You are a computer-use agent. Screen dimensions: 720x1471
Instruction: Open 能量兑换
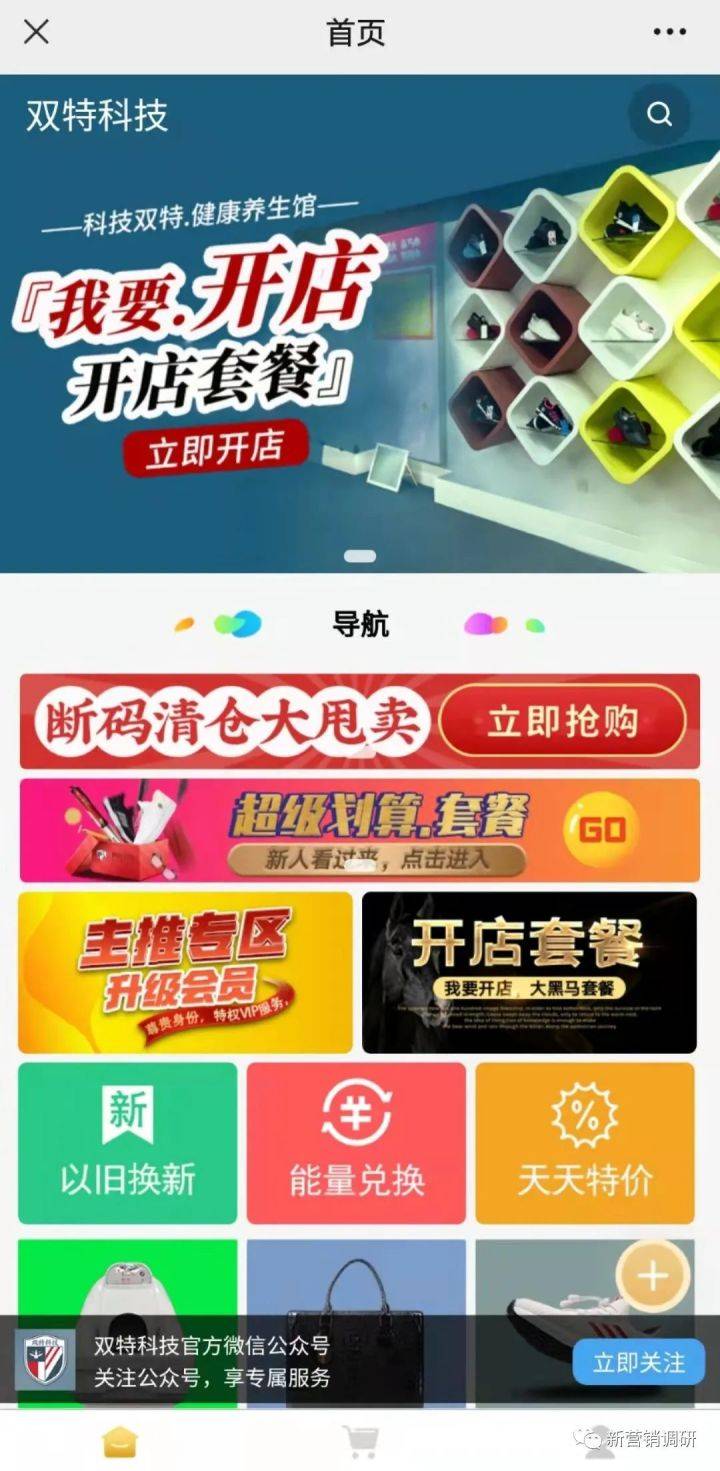click(356, 1143)
